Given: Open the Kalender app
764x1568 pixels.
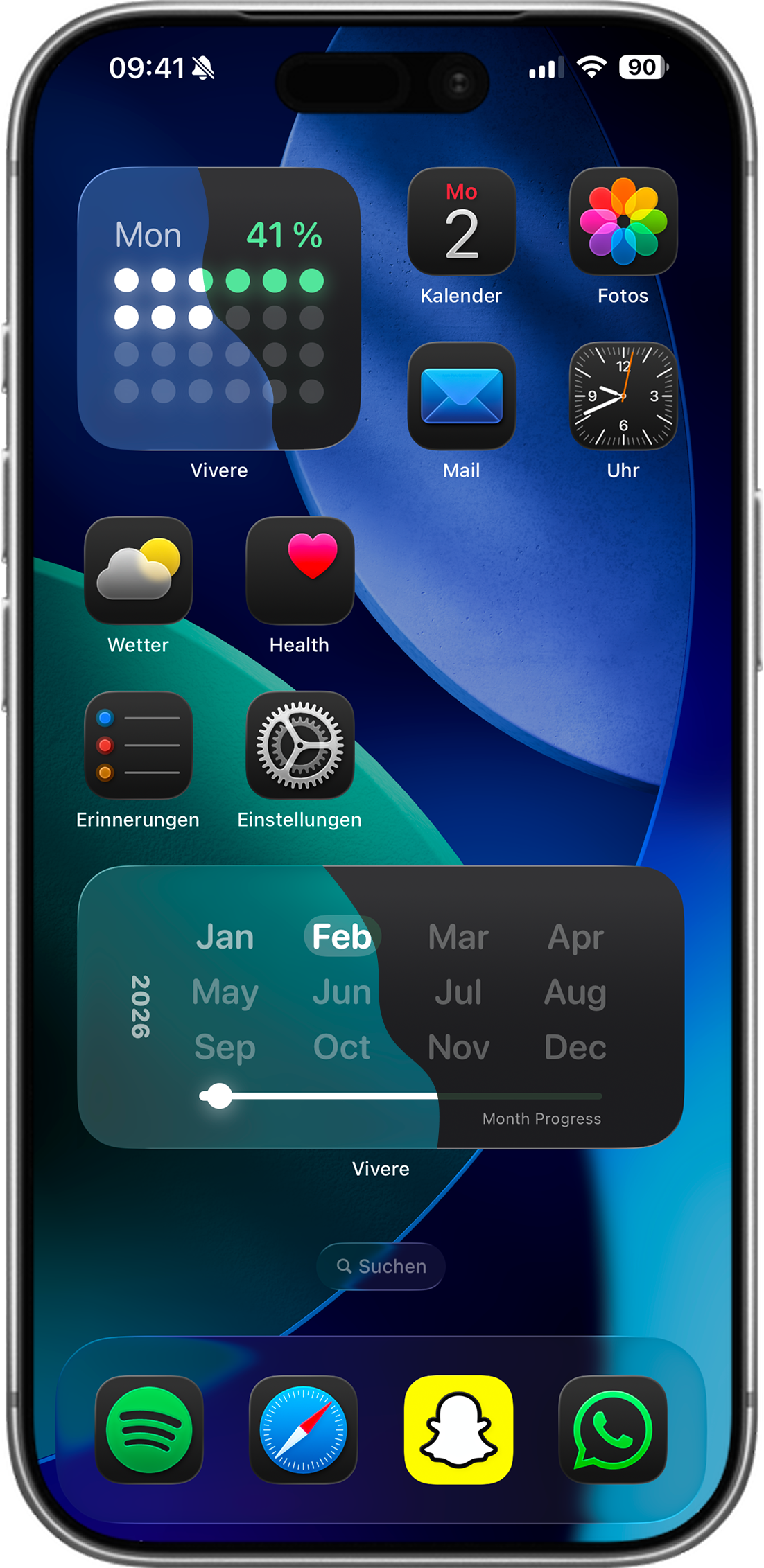Looking at the screenshot, I should (x=461, y=222).
